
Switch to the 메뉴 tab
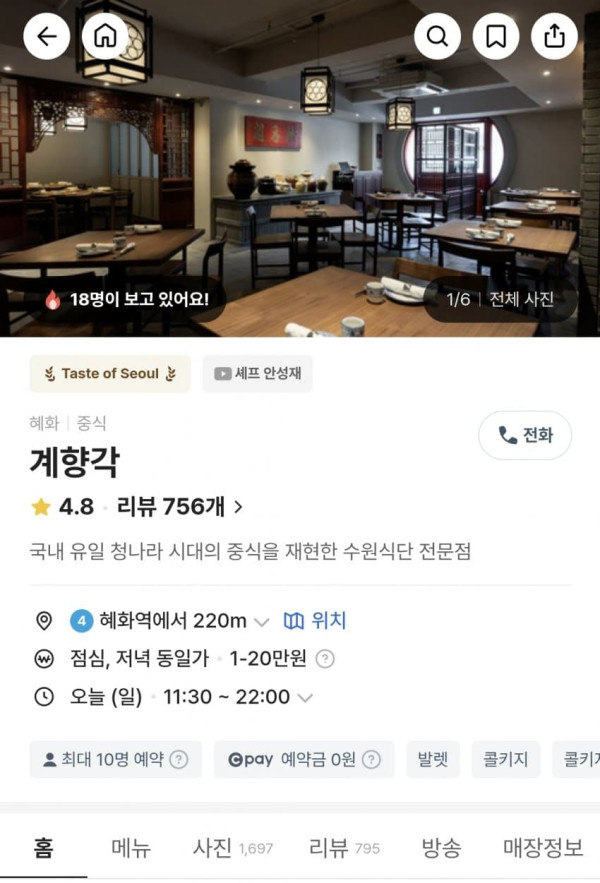click(x=131, y=849)
